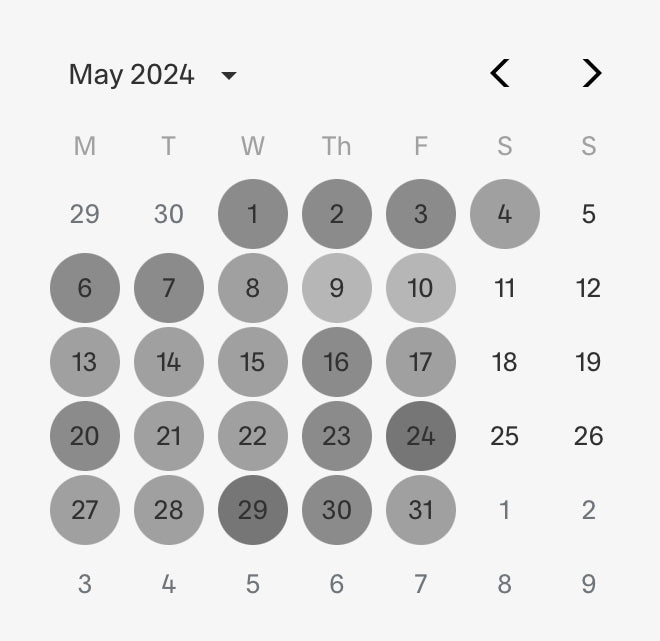Choose May 26 in the calendar
This screenshot has width=660, height=641.
589,436
